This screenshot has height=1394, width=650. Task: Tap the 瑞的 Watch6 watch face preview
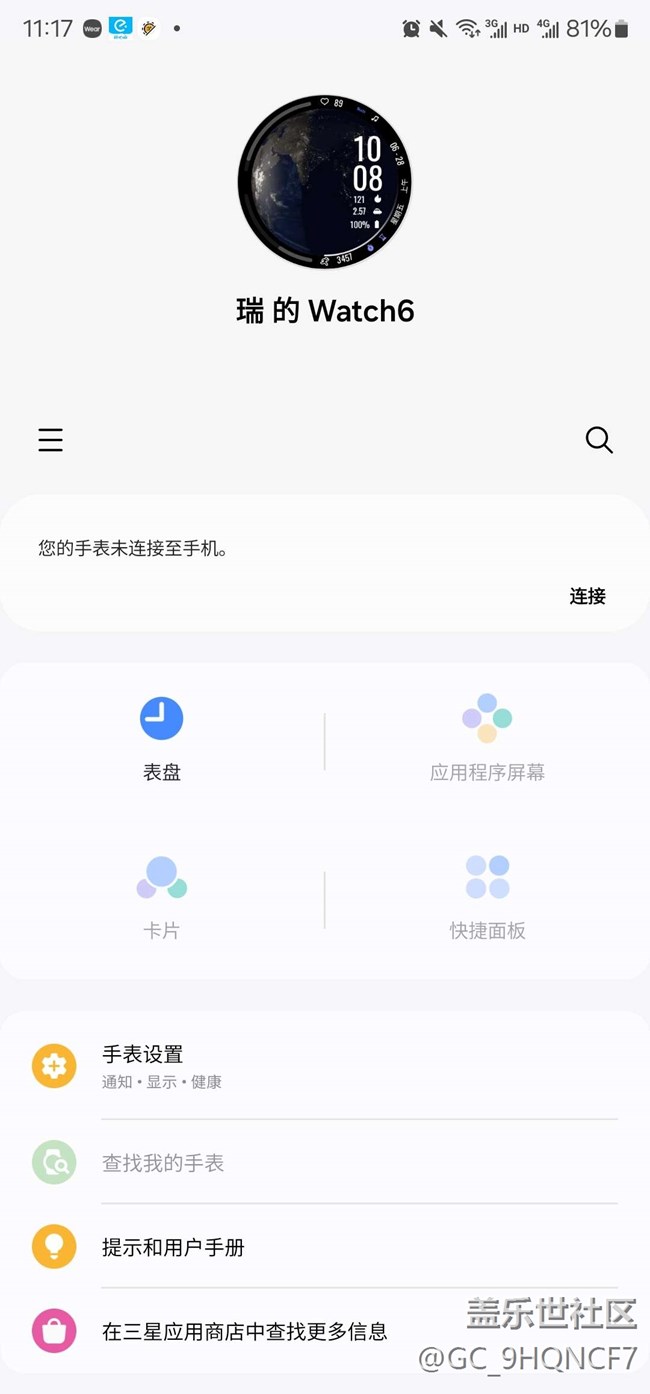point(325,182)
